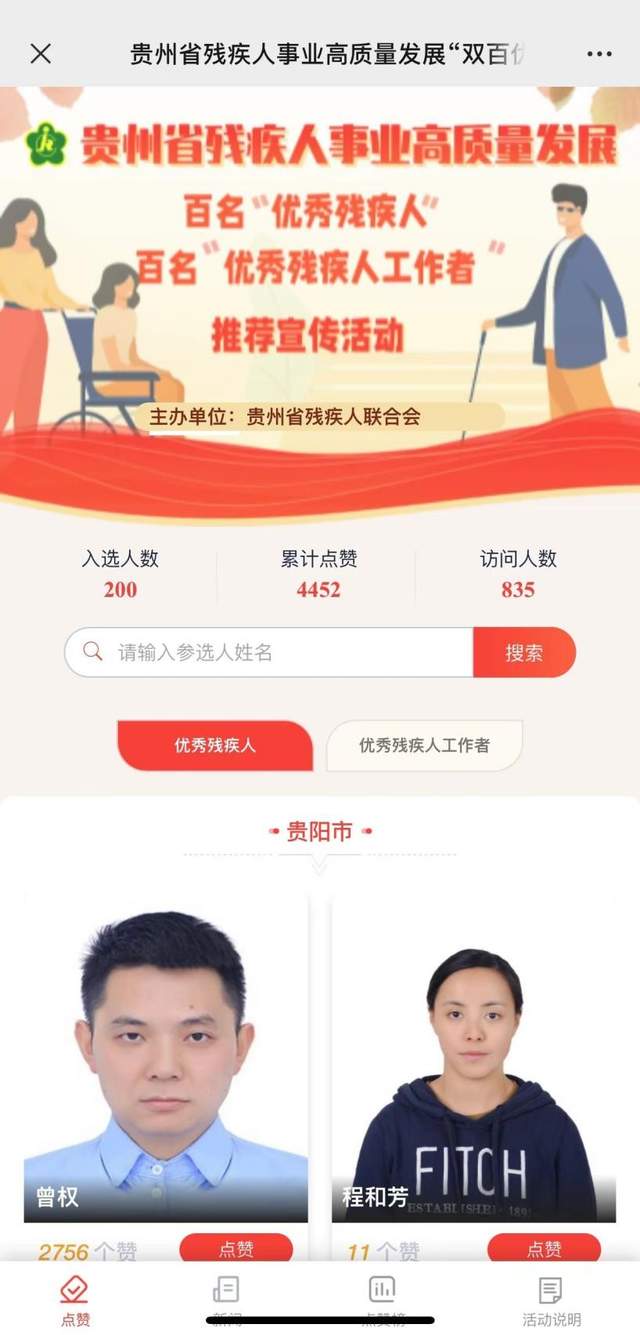Screen dimensions: 640x1335
Task: Switch to the 优秀残疾人 tab
Action: point(215,745)
